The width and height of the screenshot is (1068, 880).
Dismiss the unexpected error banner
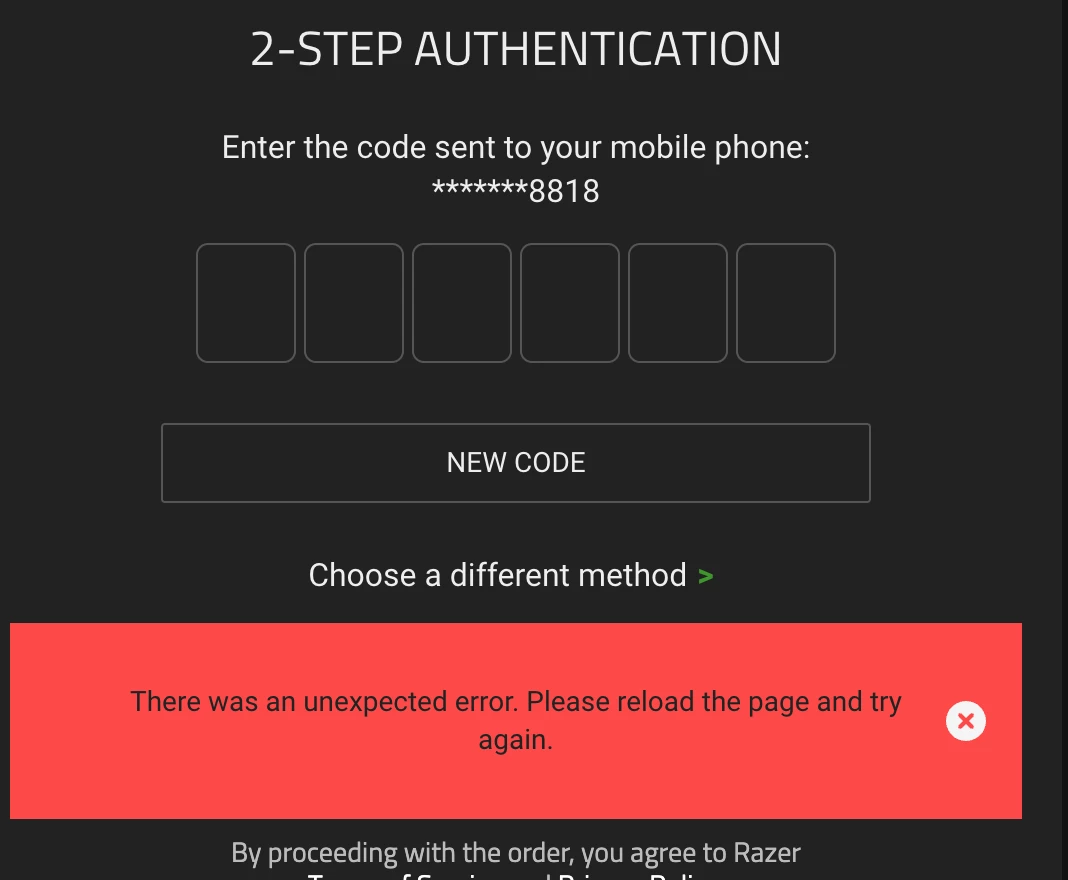[965, 721]
